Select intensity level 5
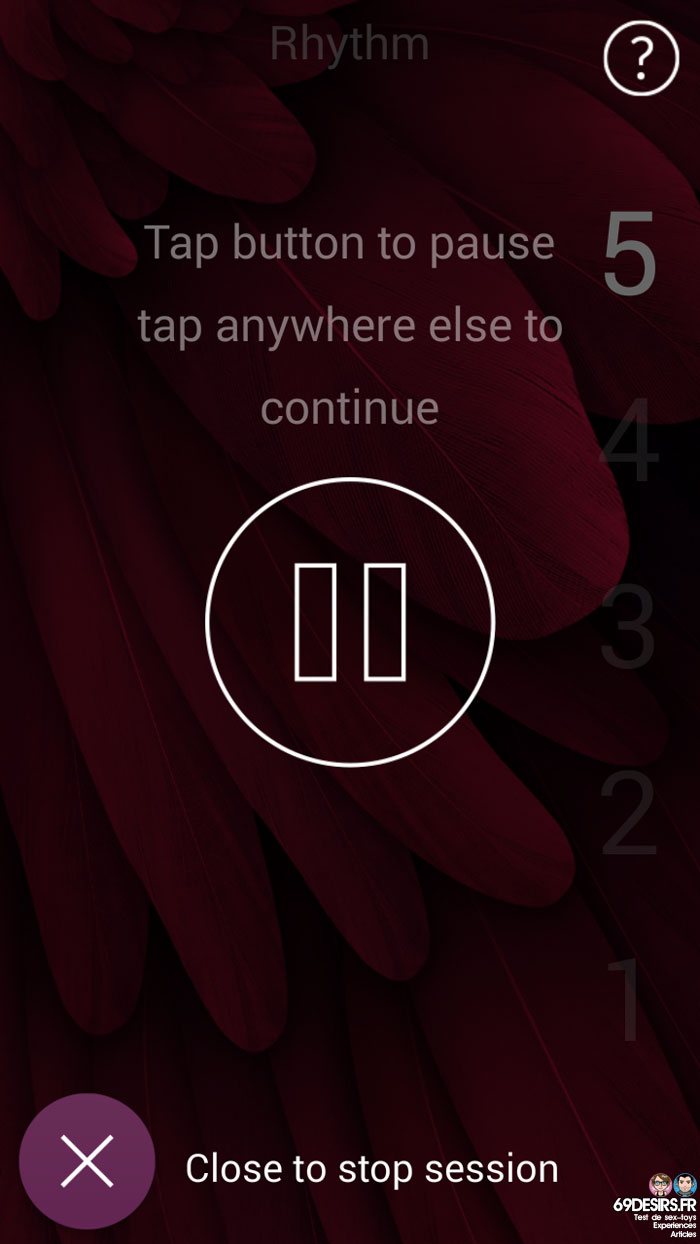Screen dimensions: 700x1244 [x=630, y=254]
